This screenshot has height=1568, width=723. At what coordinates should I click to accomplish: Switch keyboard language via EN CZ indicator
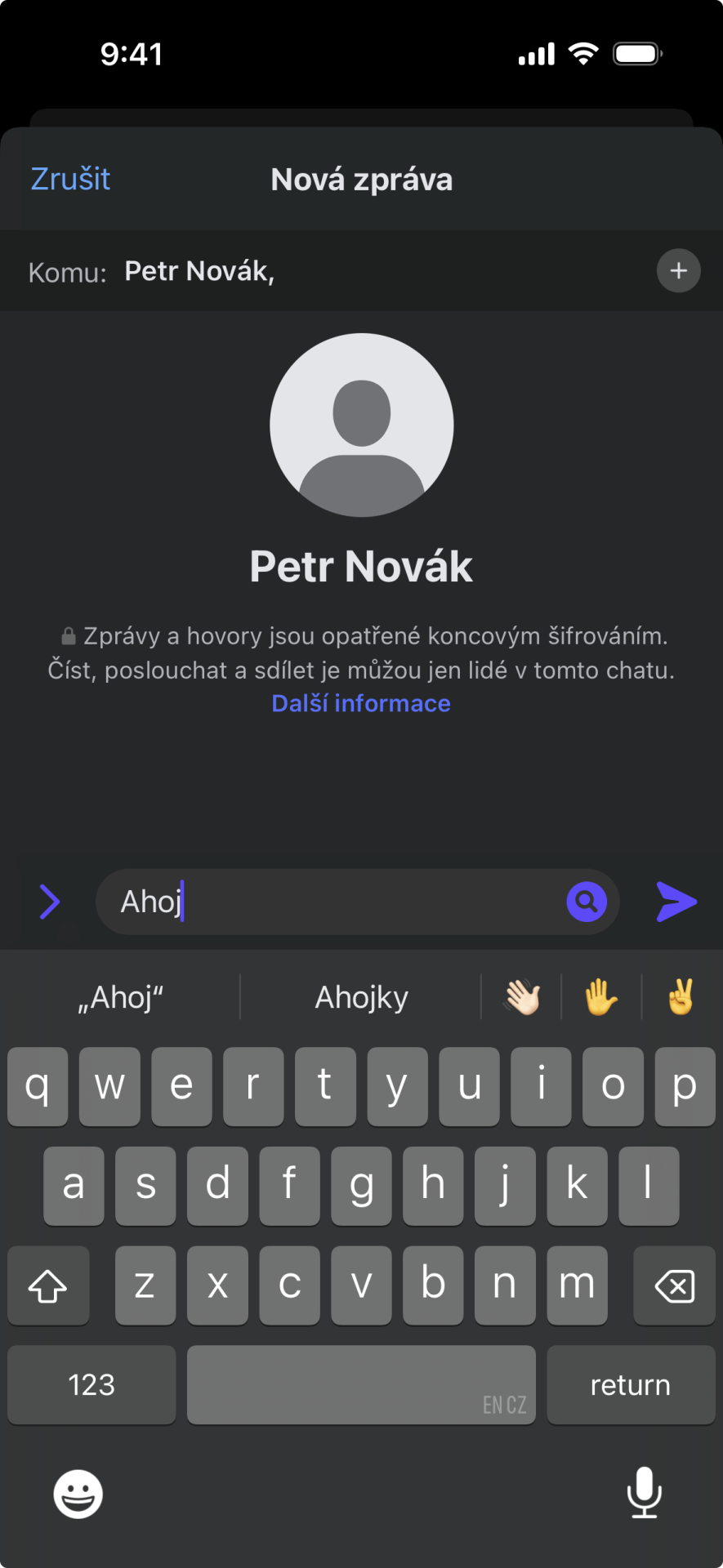coord(503,1403)
